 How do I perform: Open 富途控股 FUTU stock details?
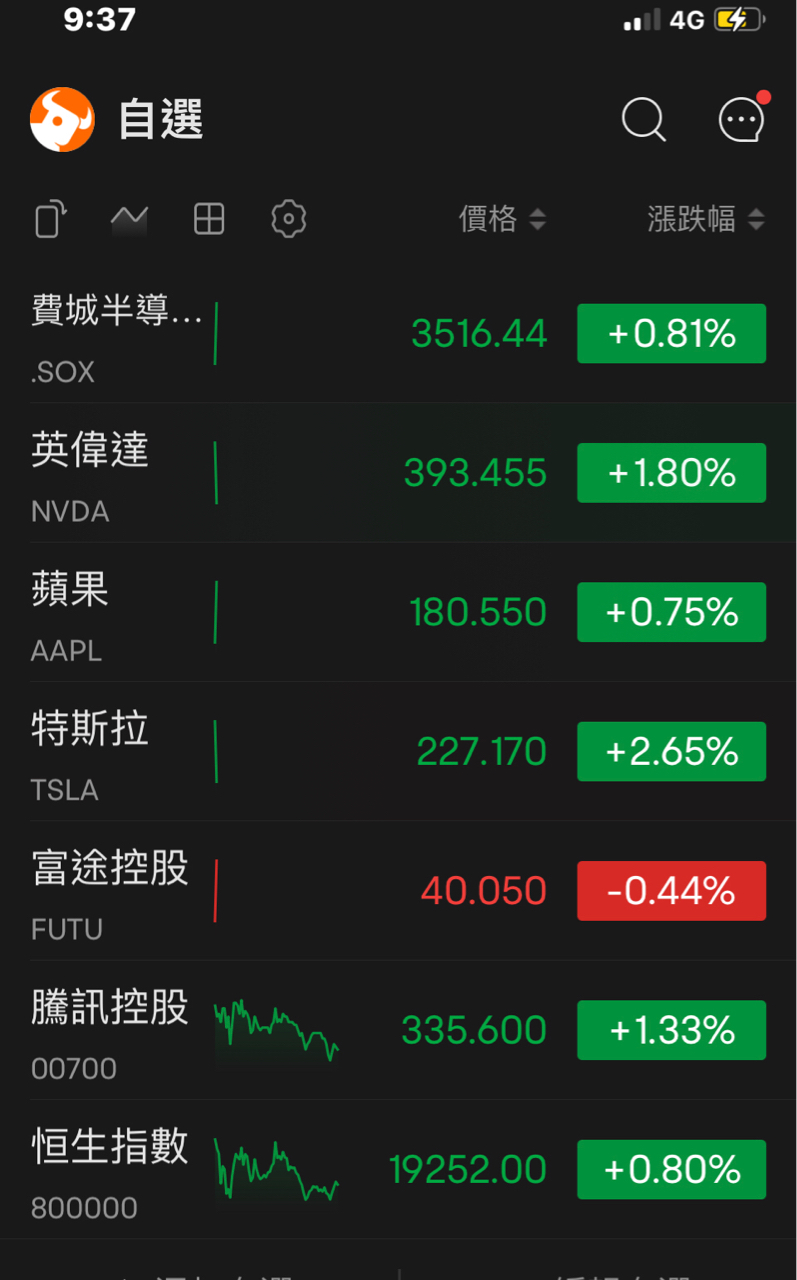(x=300, y=891)
